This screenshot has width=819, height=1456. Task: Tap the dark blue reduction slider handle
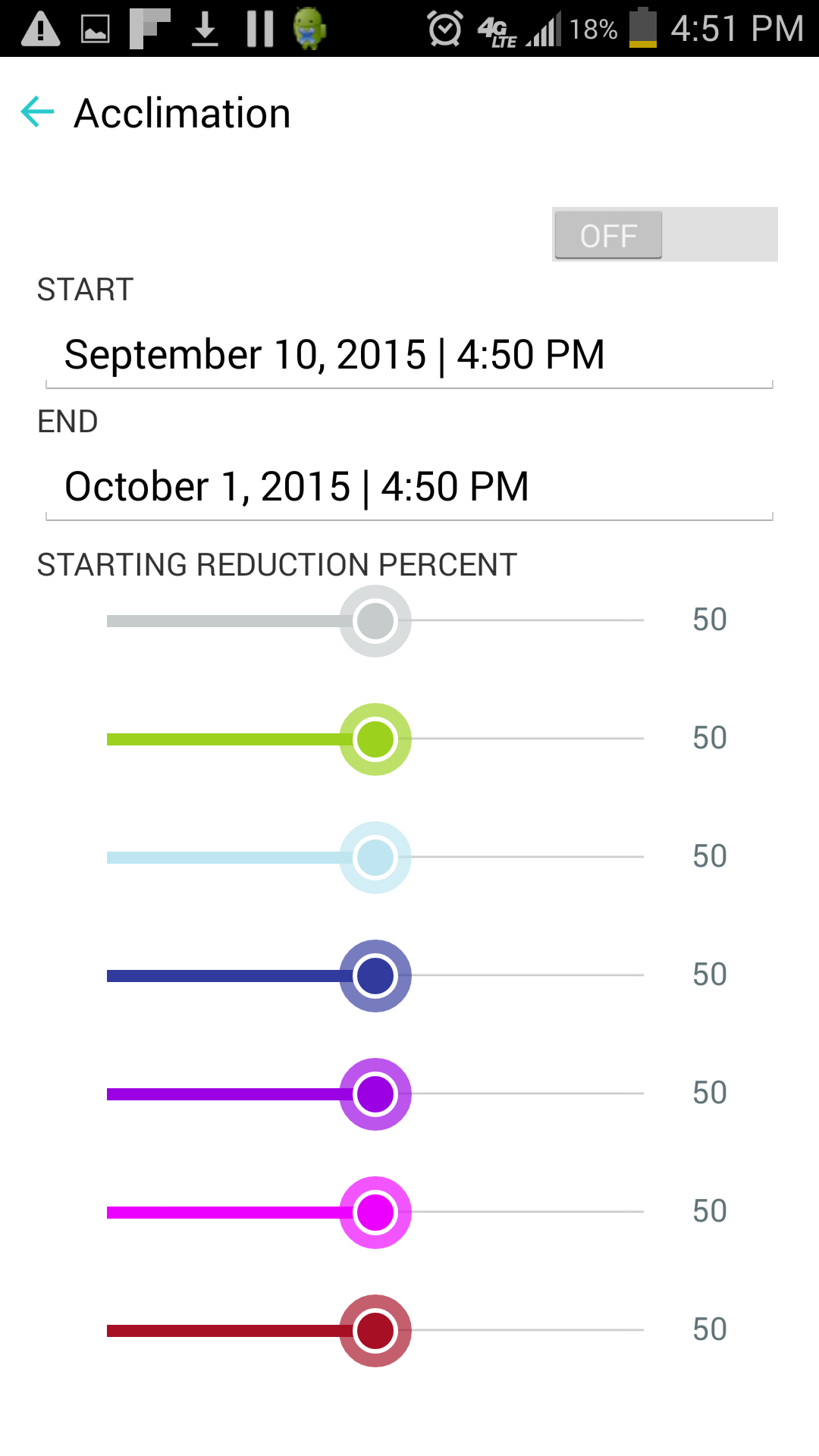tap(375, 976)
